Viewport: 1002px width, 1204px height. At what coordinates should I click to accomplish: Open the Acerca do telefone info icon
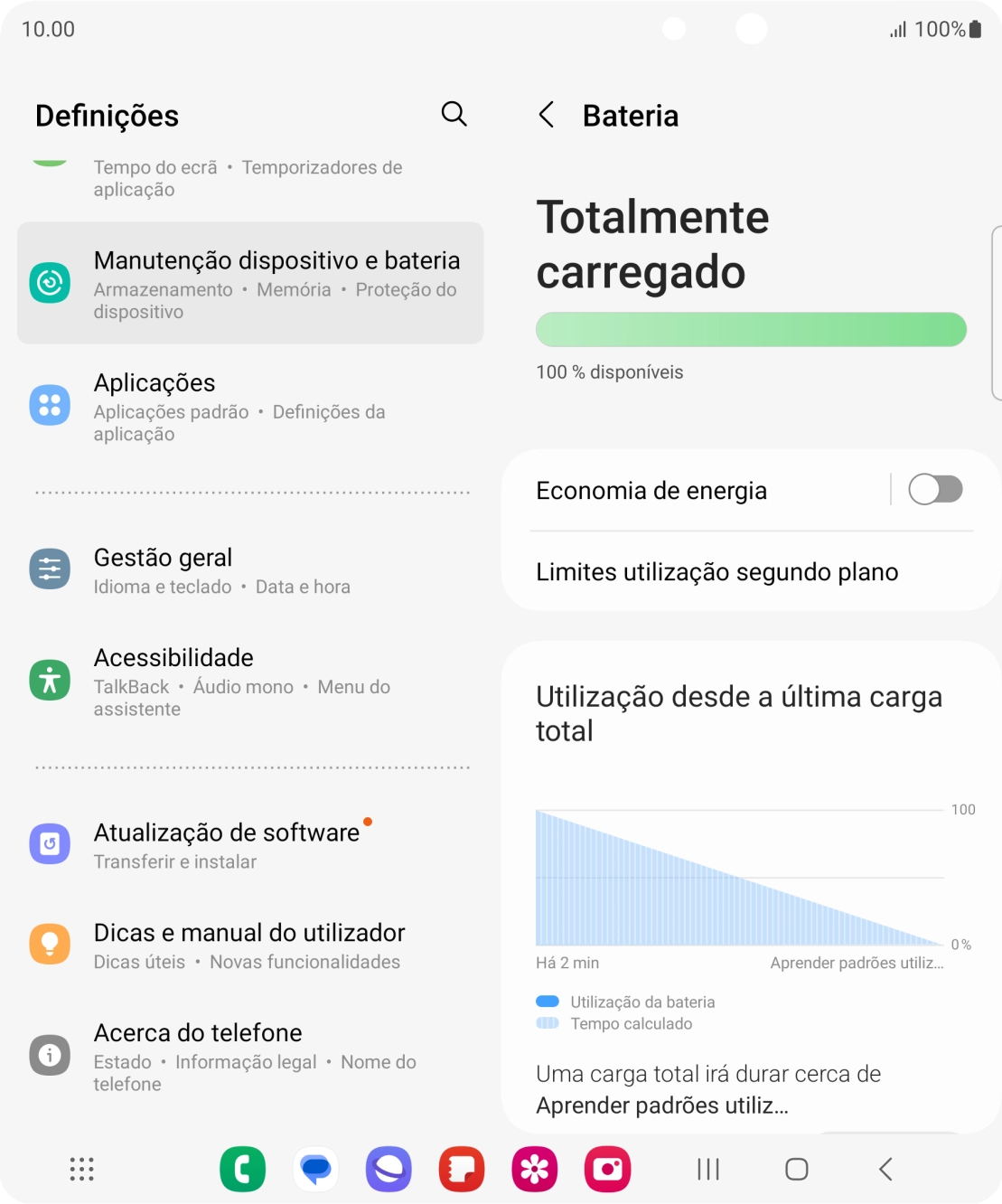(x=51, y=1054)
